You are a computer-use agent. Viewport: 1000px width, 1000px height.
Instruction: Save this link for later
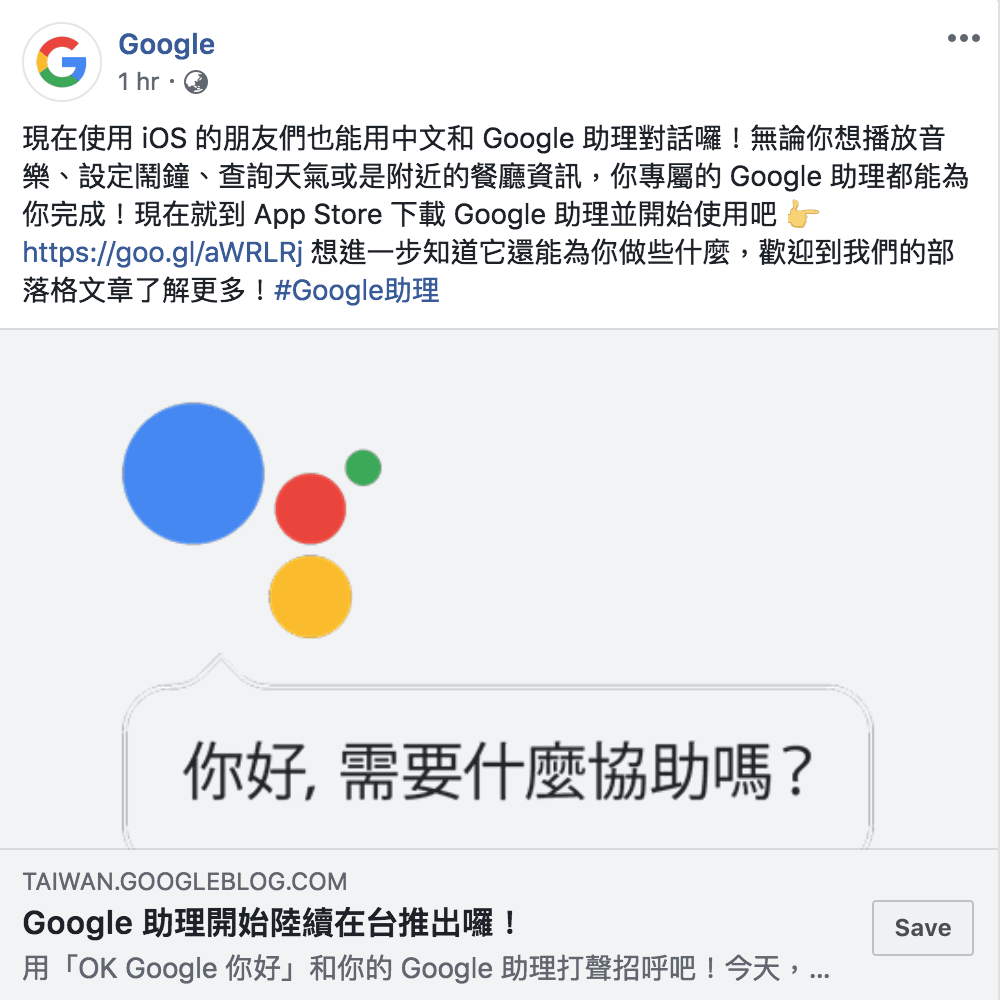click(922, 927)
